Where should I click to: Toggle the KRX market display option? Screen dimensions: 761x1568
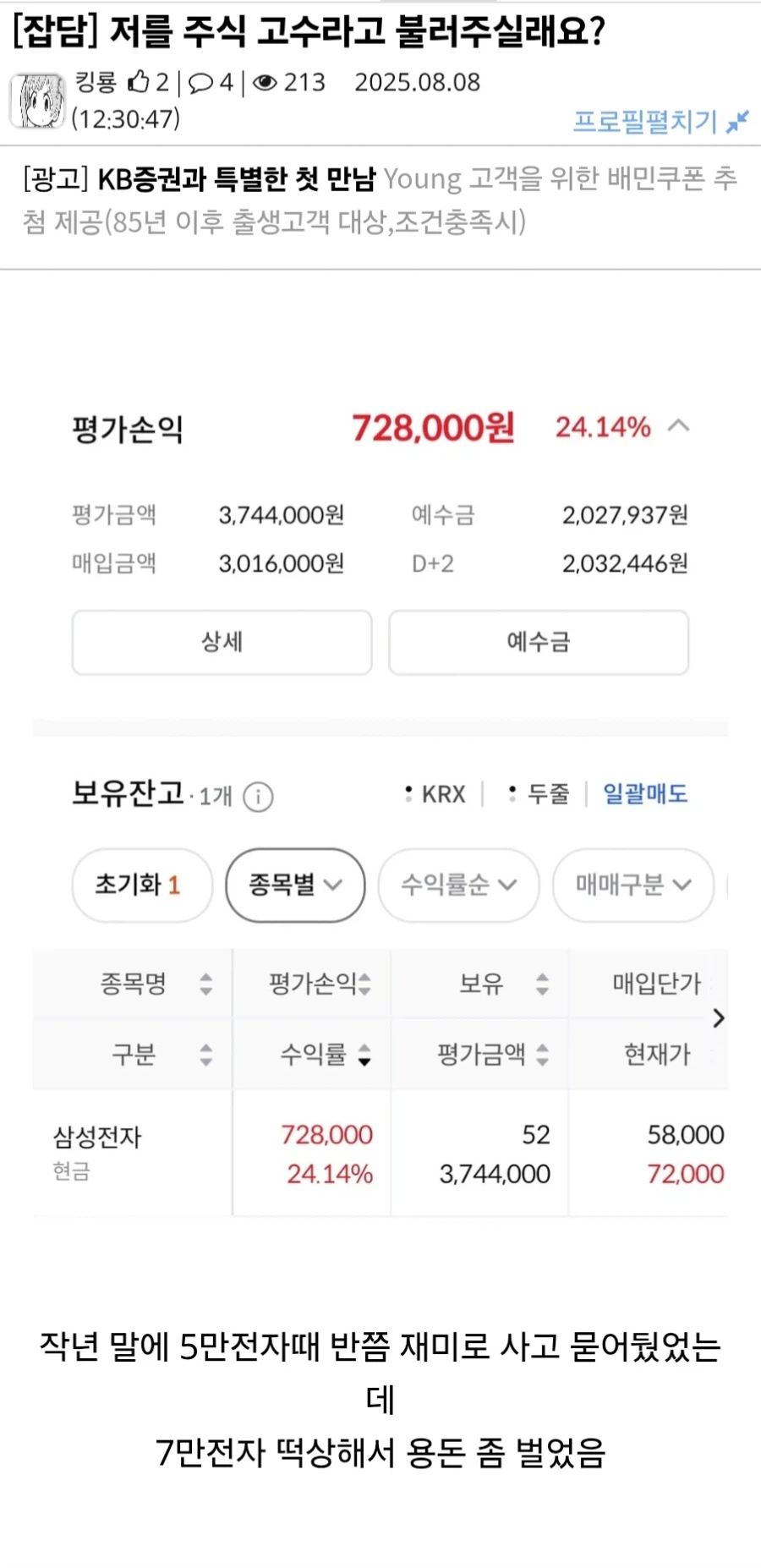(435, 793)
